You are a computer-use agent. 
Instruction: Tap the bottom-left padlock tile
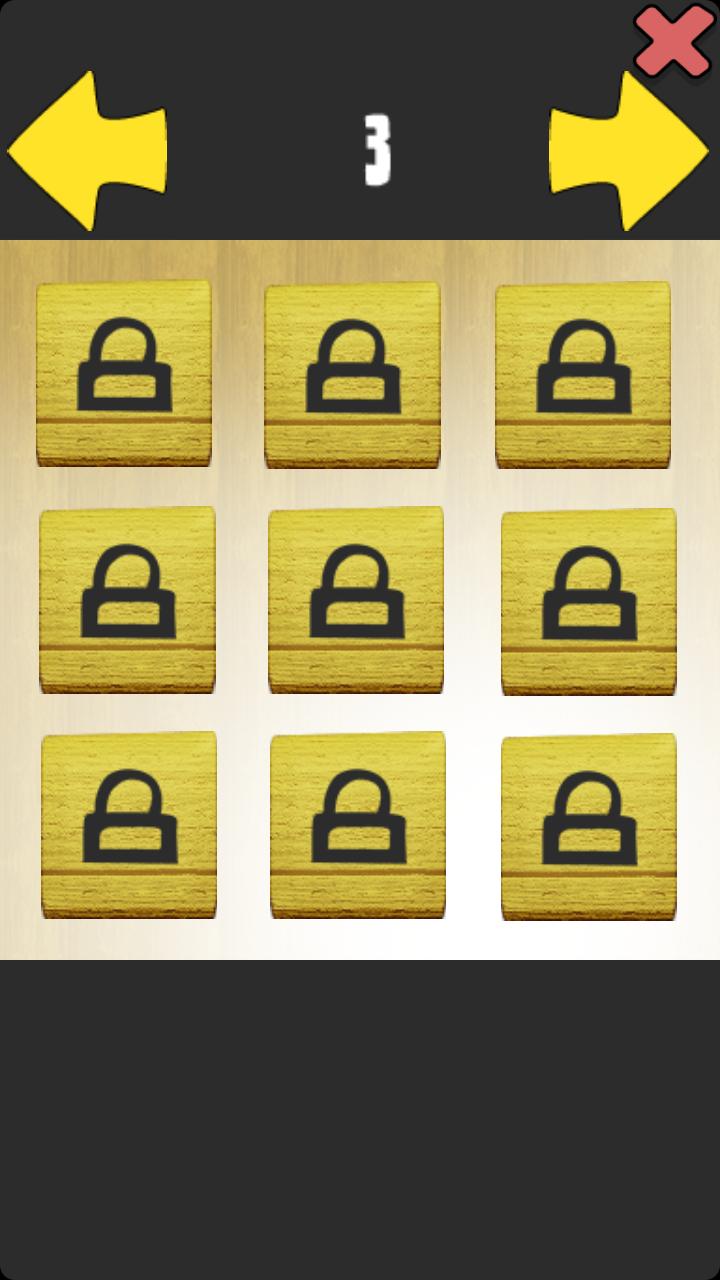click(x=128, y=825)
